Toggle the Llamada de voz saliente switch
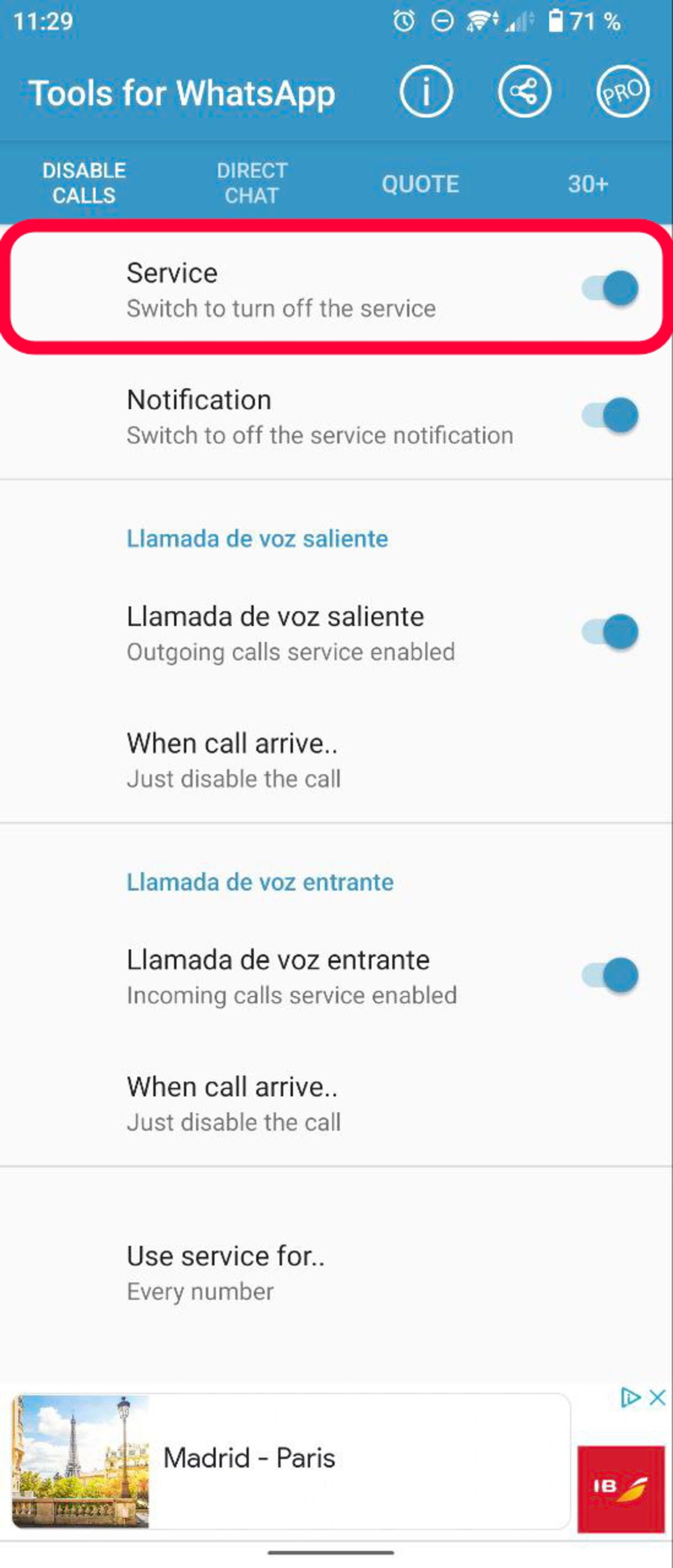 (x=610, y=632)
